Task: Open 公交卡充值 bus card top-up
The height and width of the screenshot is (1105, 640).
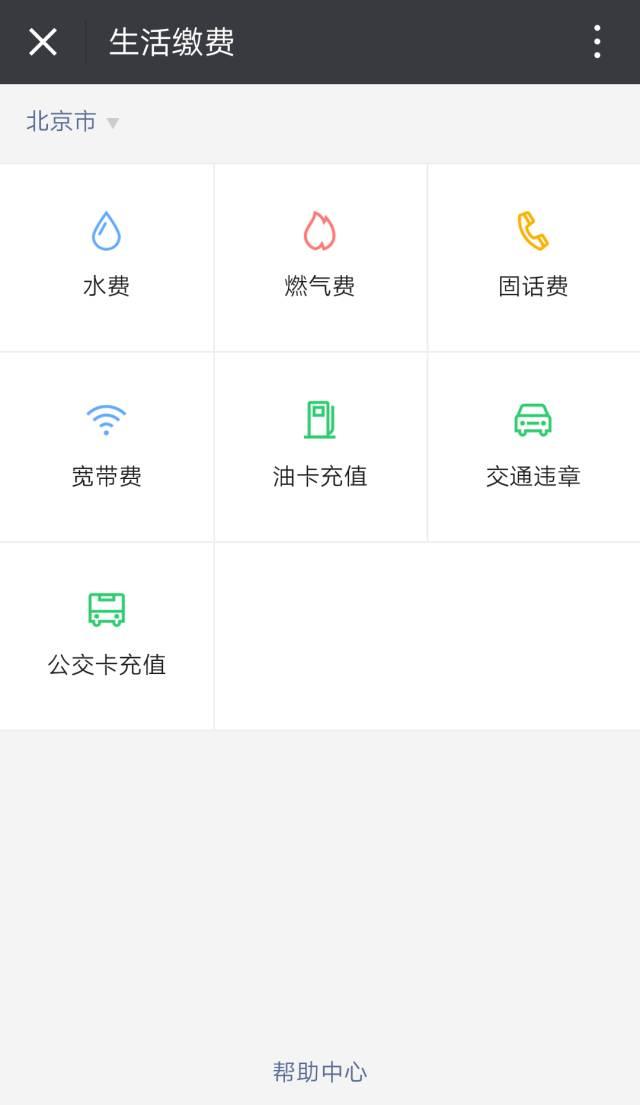Action: pyautogui.click(x=106, y=636)
